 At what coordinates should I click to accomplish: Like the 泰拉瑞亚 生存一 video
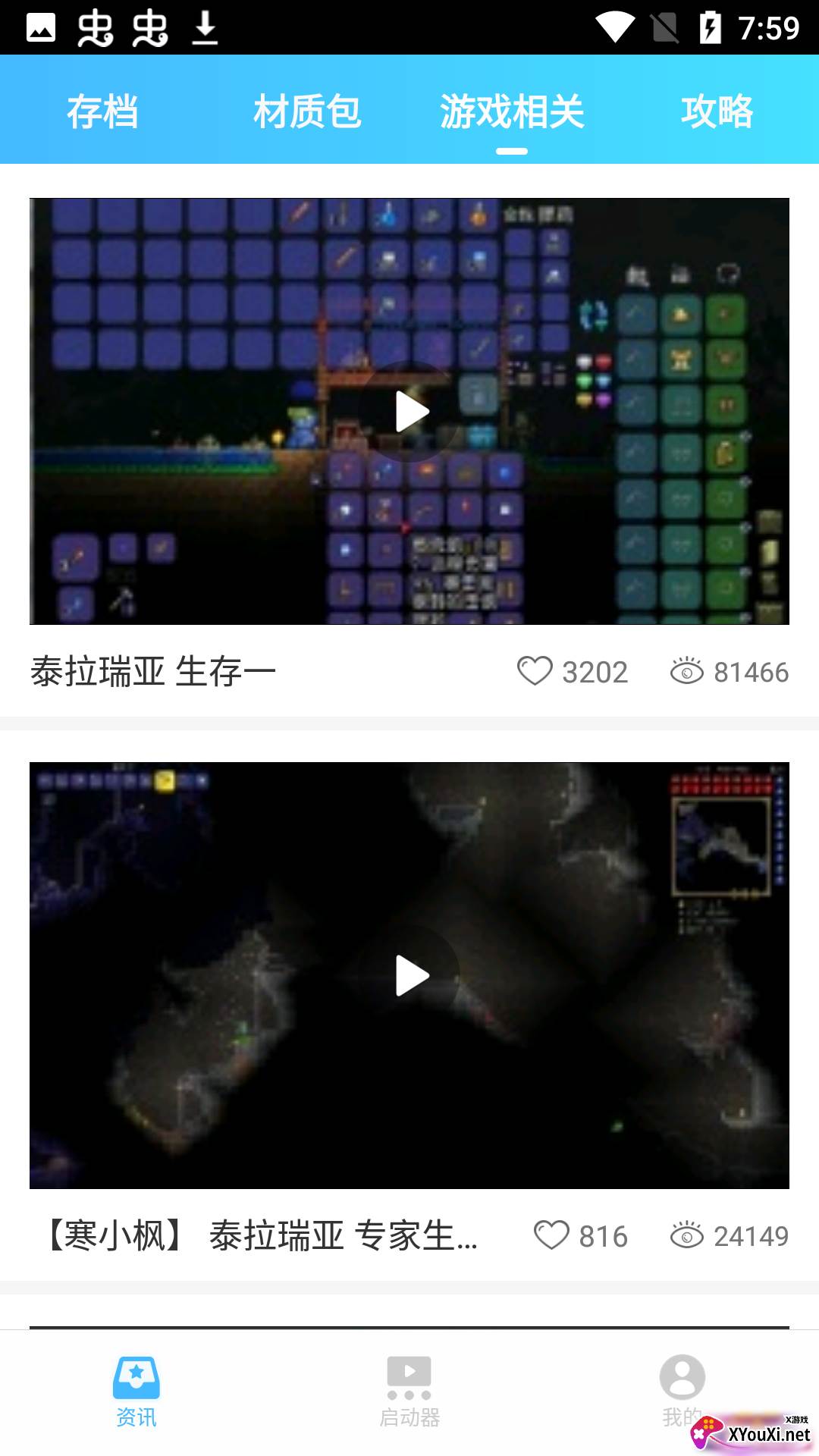(x=535, y=671)
